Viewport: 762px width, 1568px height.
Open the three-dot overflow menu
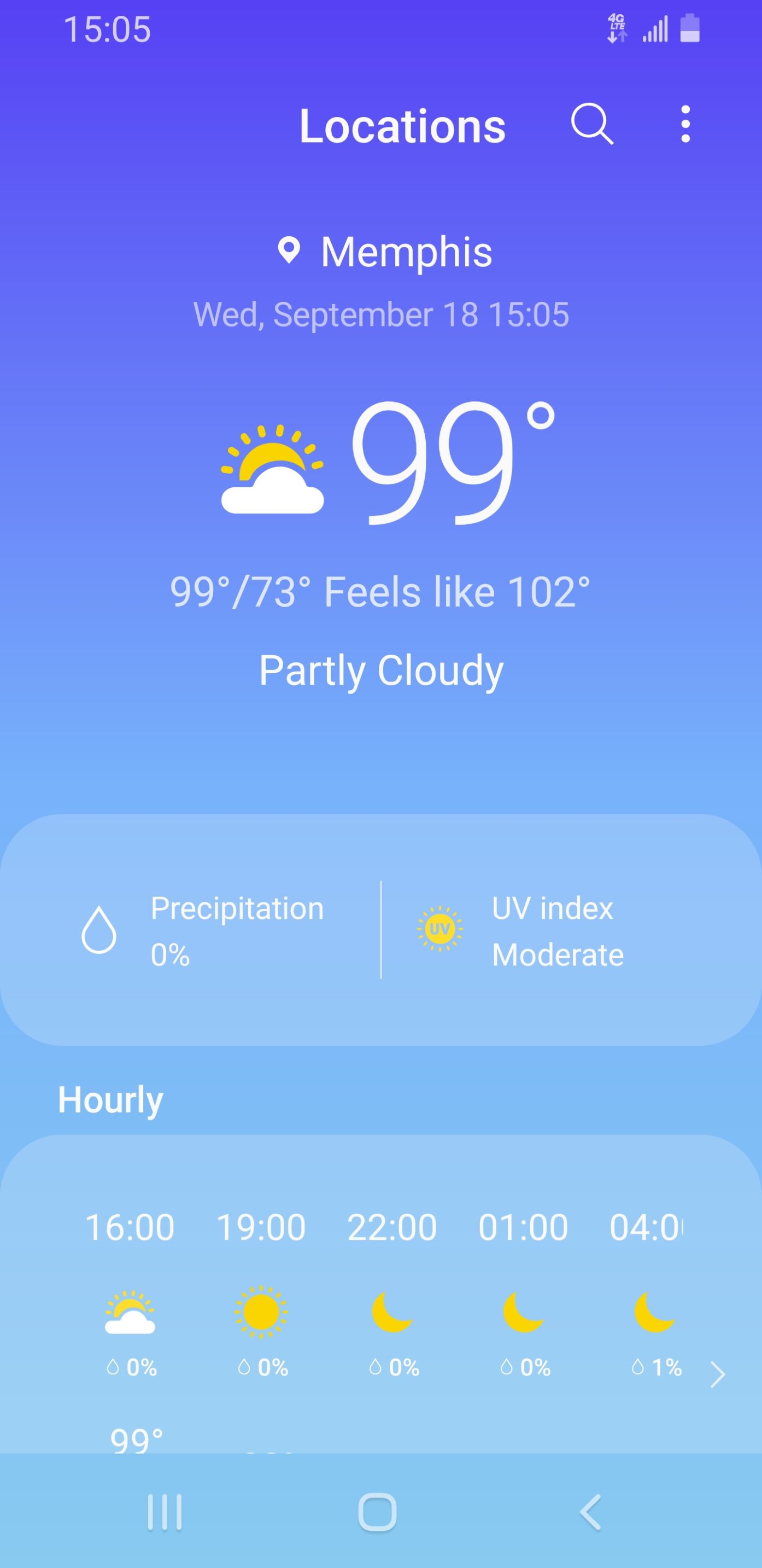[x=685, y=125]
